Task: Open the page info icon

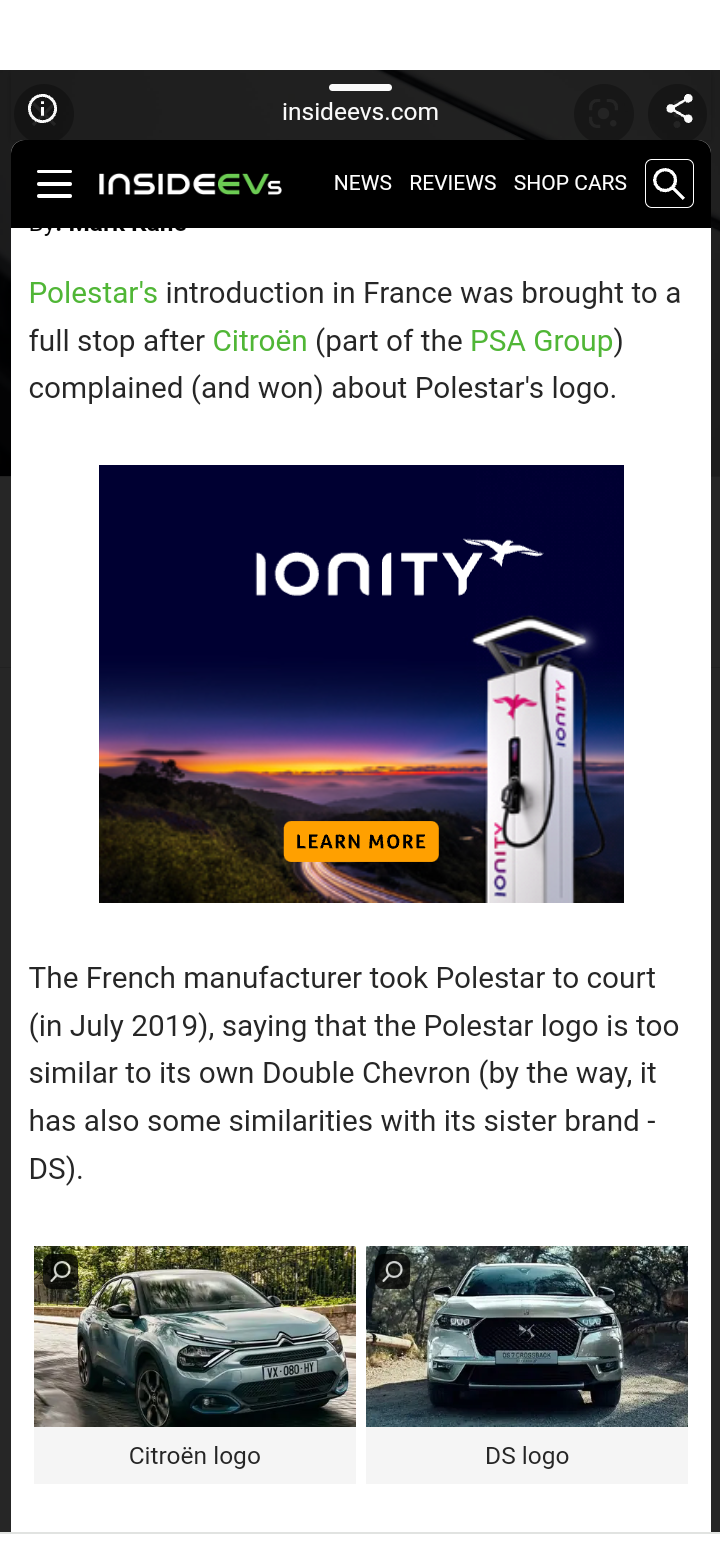Action: tap(43, 109)
